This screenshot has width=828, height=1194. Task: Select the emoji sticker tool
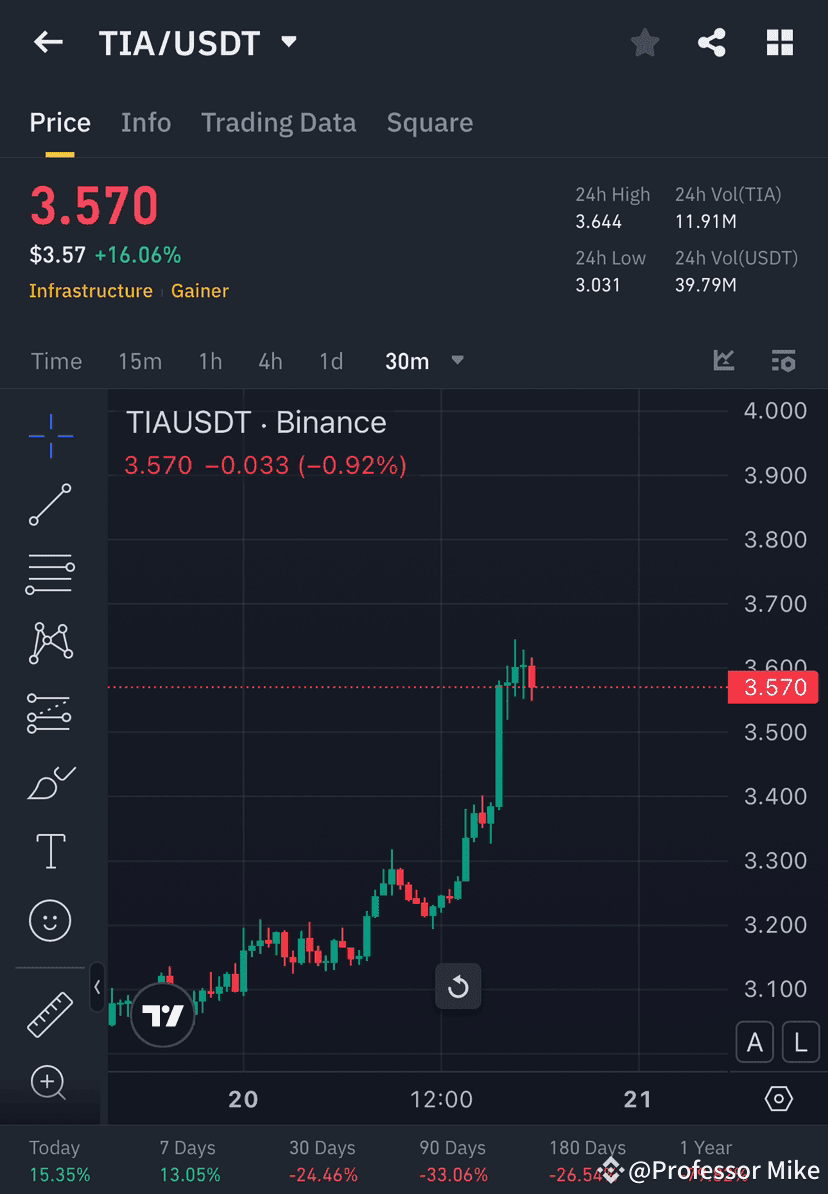(50, 920)
